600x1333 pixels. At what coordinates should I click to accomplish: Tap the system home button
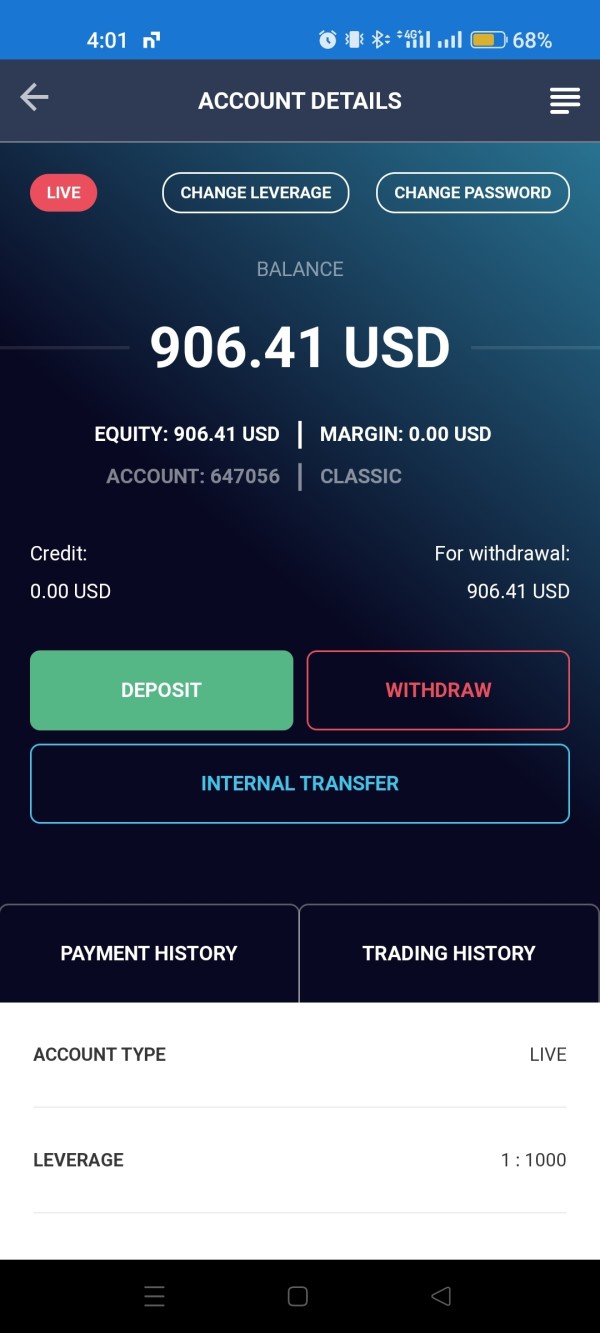[x=298, y=1296]
